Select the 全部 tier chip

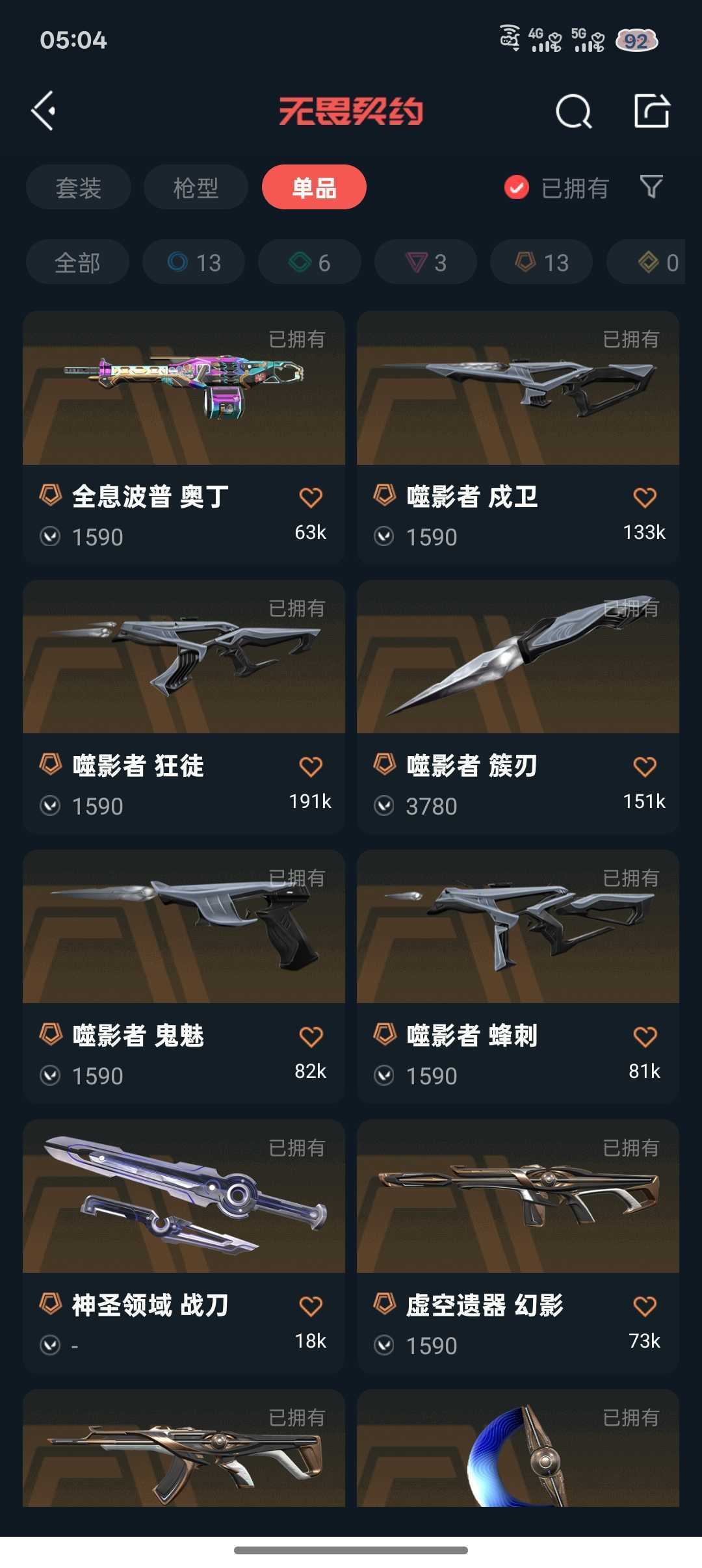point(77,263)
